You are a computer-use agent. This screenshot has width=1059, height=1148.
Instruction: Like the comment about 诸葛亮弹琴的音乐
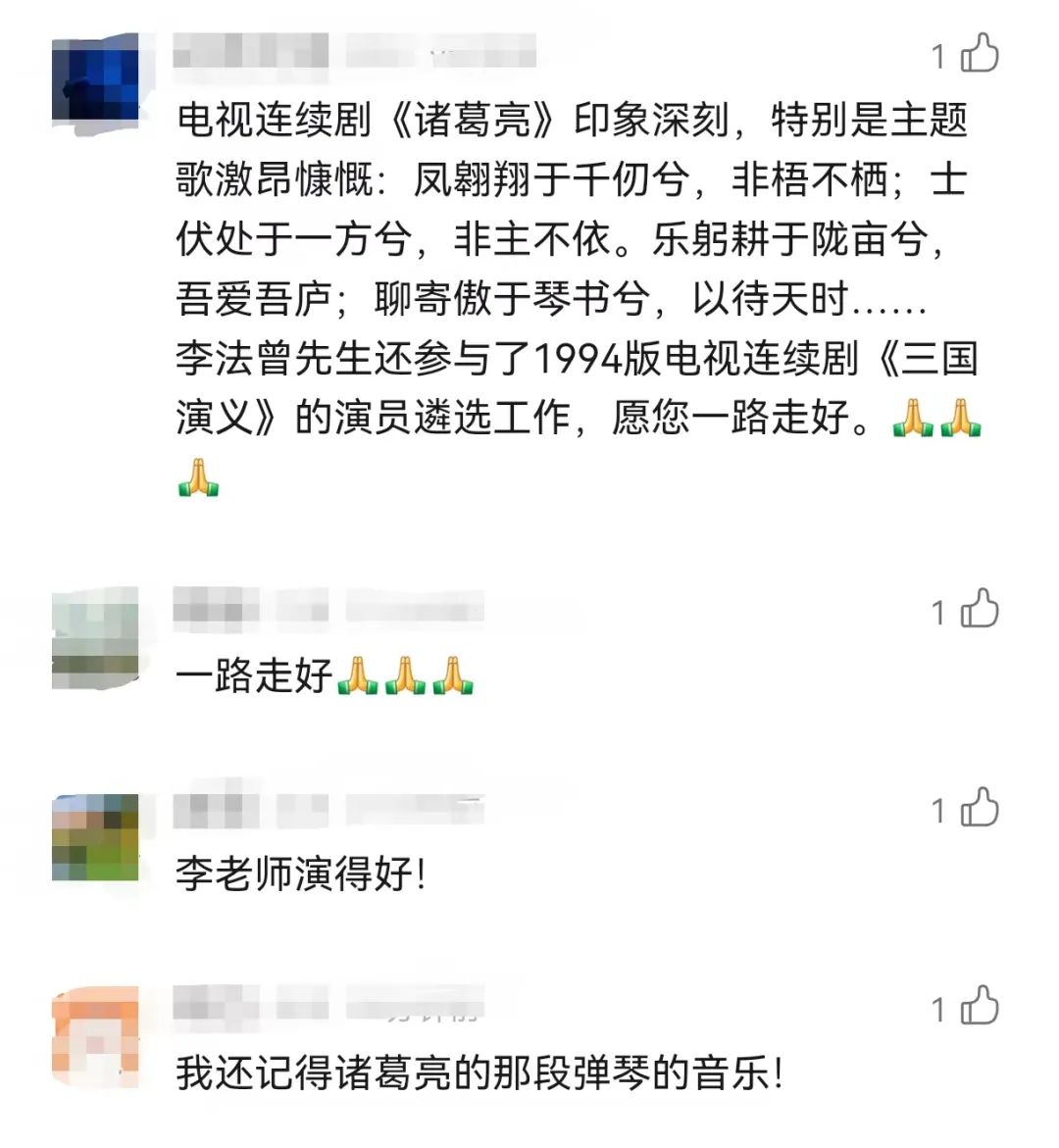(979, 1008)
